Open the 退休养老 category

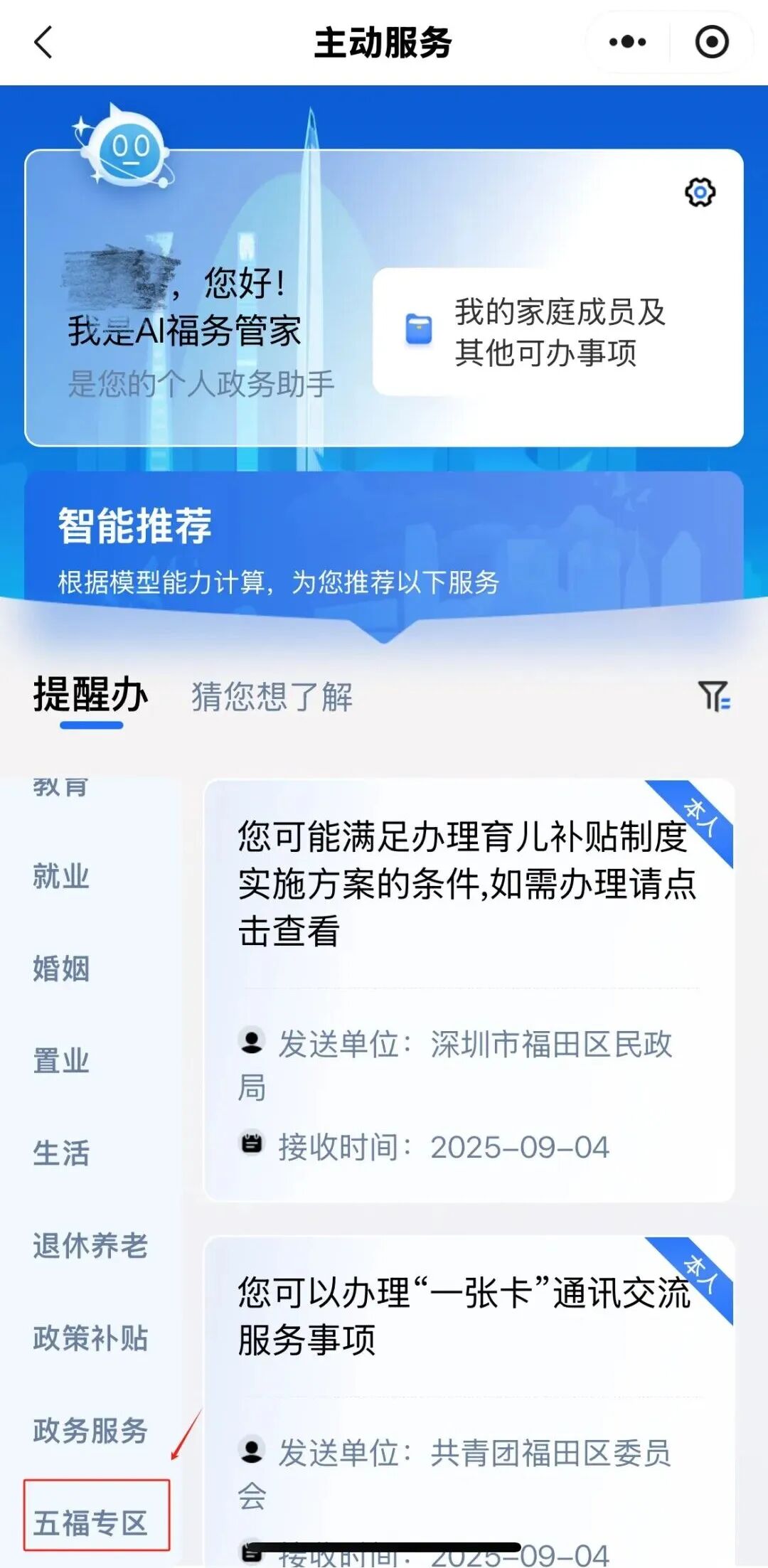[x=90, y=1245]
